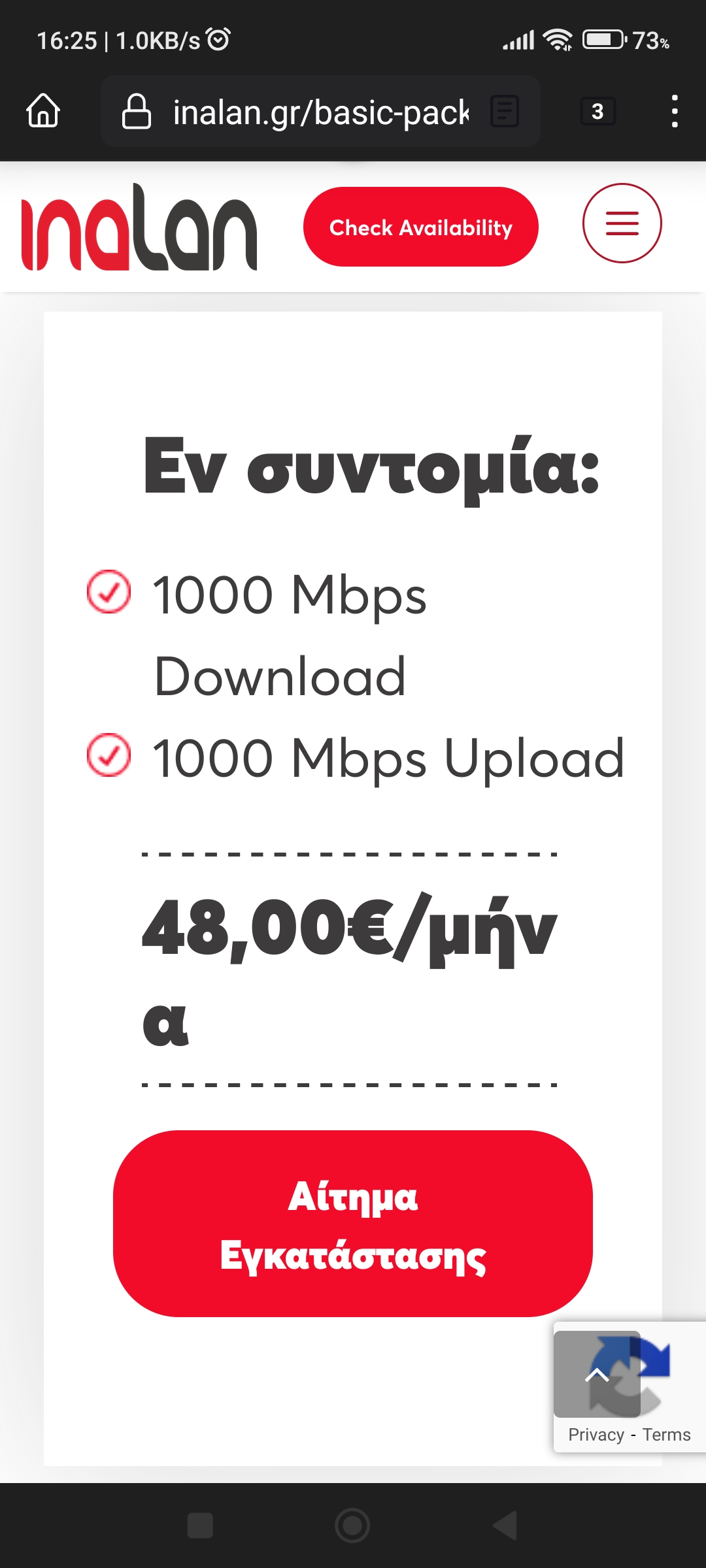Open reader mode icon in address bar

505,111
